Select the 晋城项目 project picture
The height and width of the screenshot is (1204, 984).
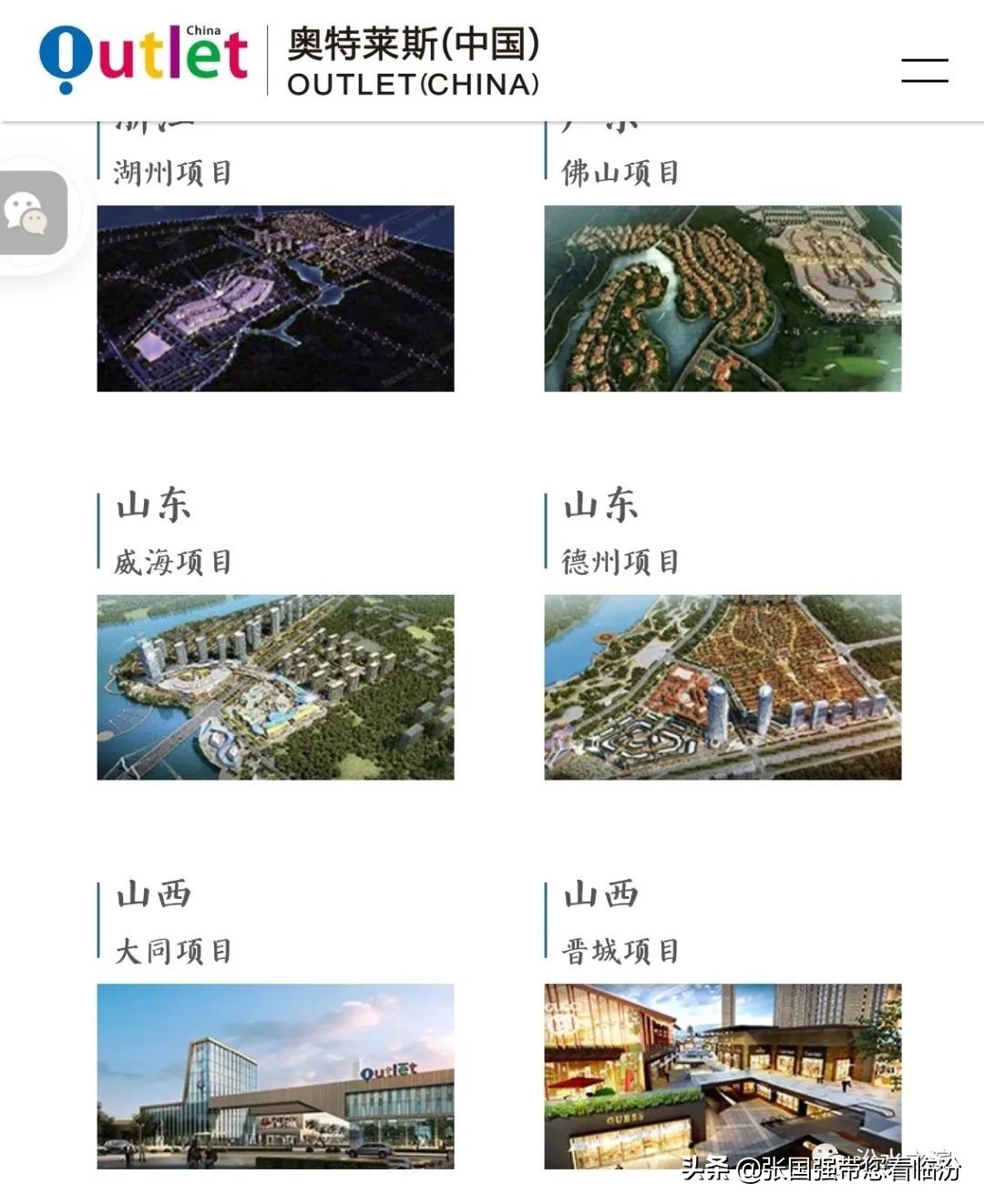click(x=723, y=1076)
